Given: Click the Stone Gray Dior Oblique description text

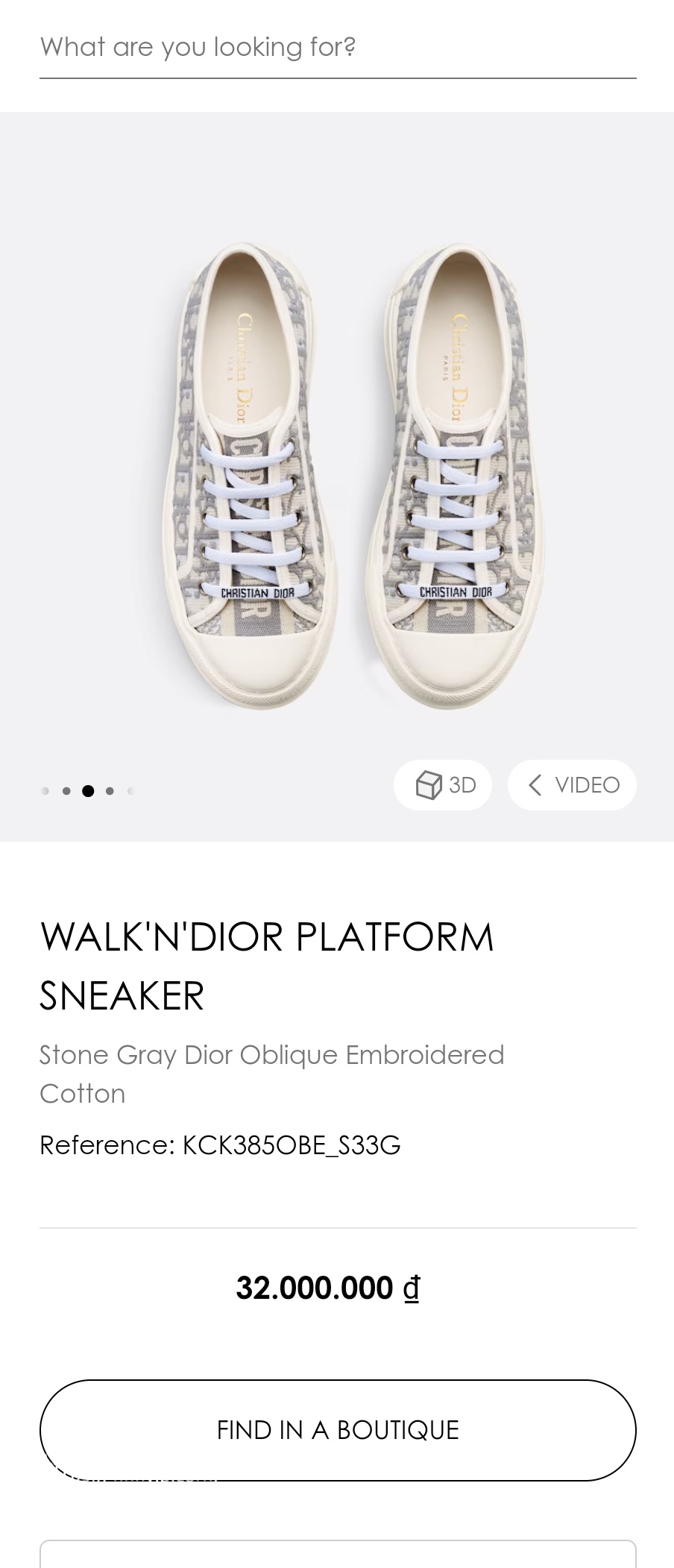Looking at the screenshot, I should tap(272, 1074).
